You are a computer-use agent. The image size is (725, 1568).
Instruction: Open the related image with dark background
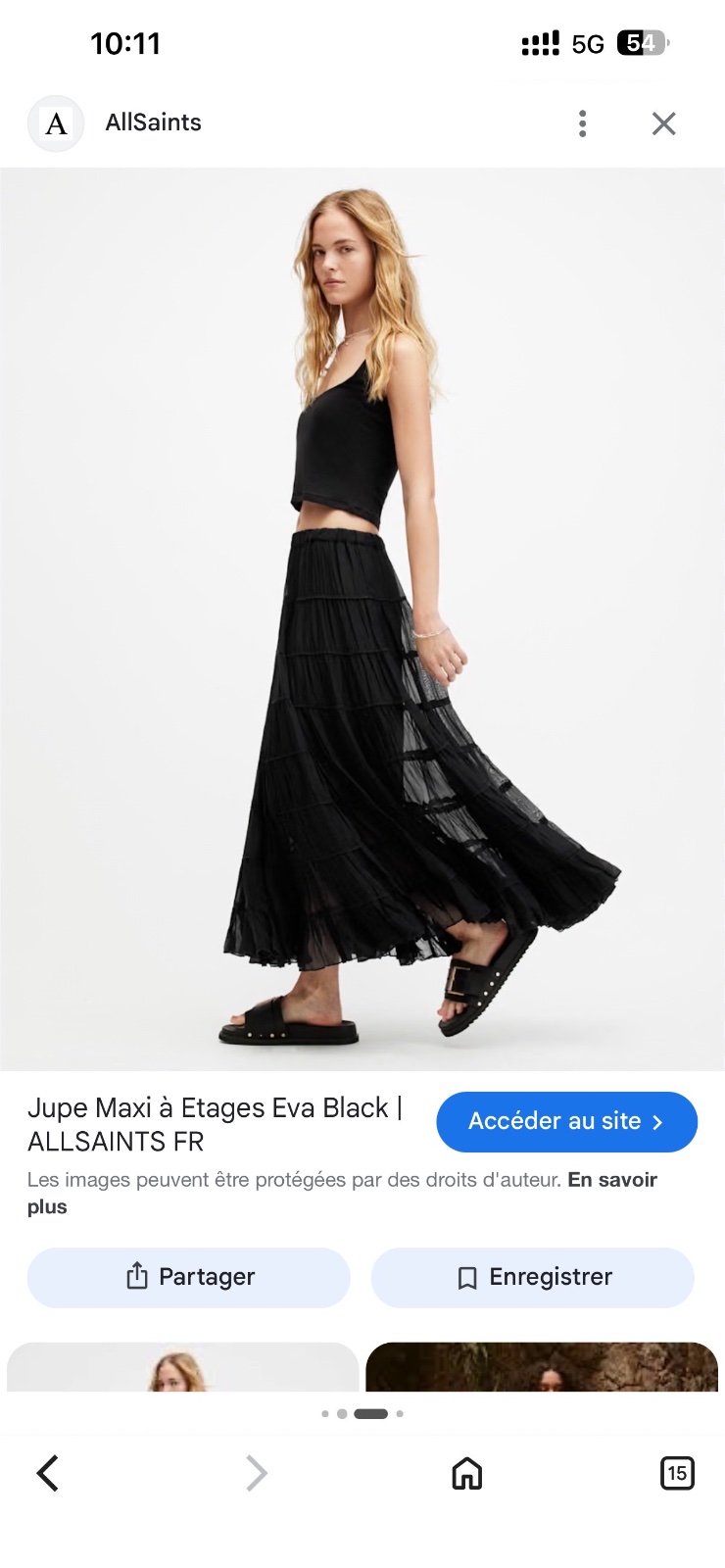click(x=542, y=1367)
